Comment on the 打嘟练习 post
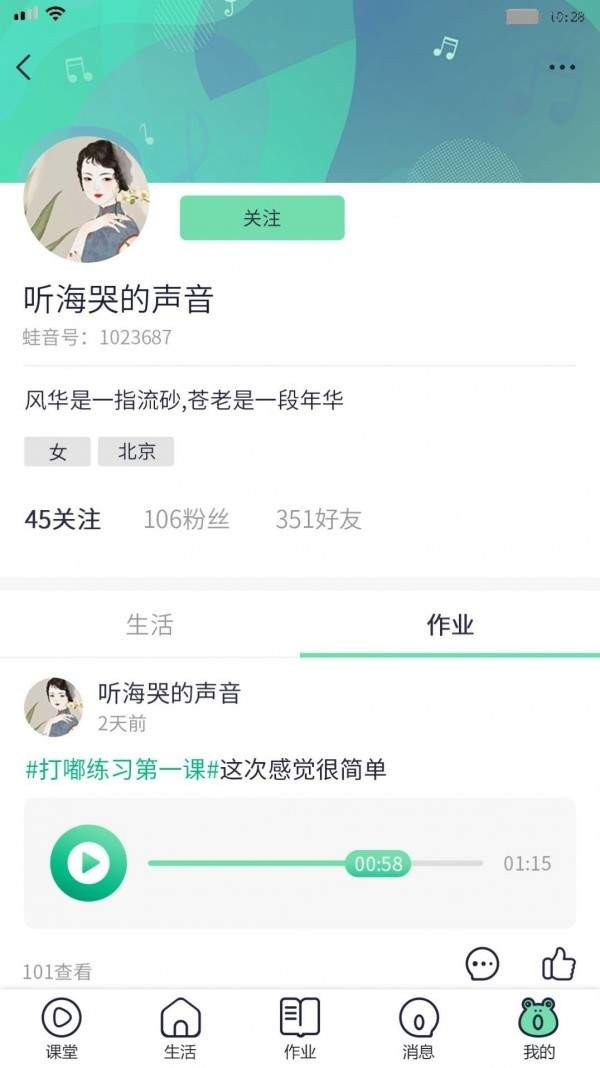Viewport: 600px width, 1068px height. click(483, 964)
